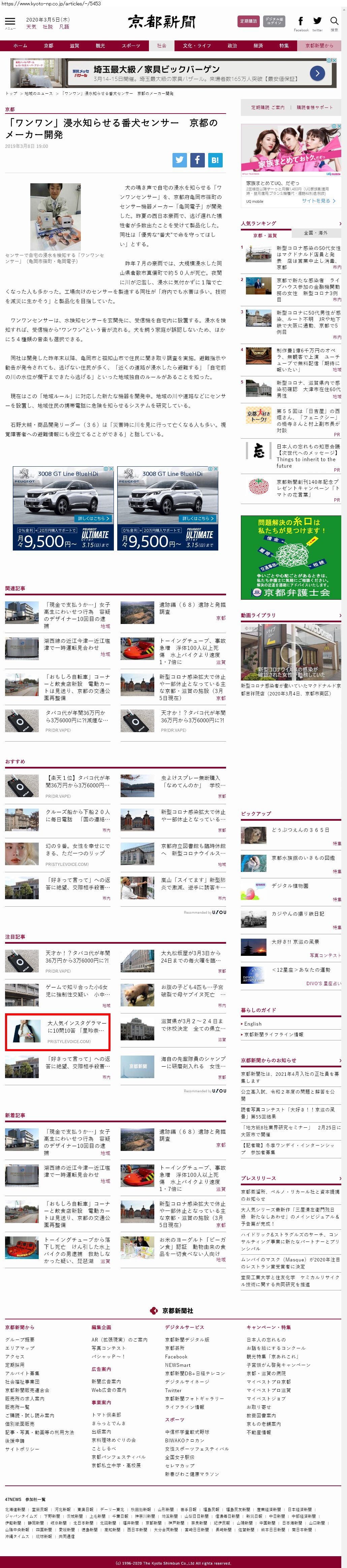Go to the 文化・ライフ section

196,46
